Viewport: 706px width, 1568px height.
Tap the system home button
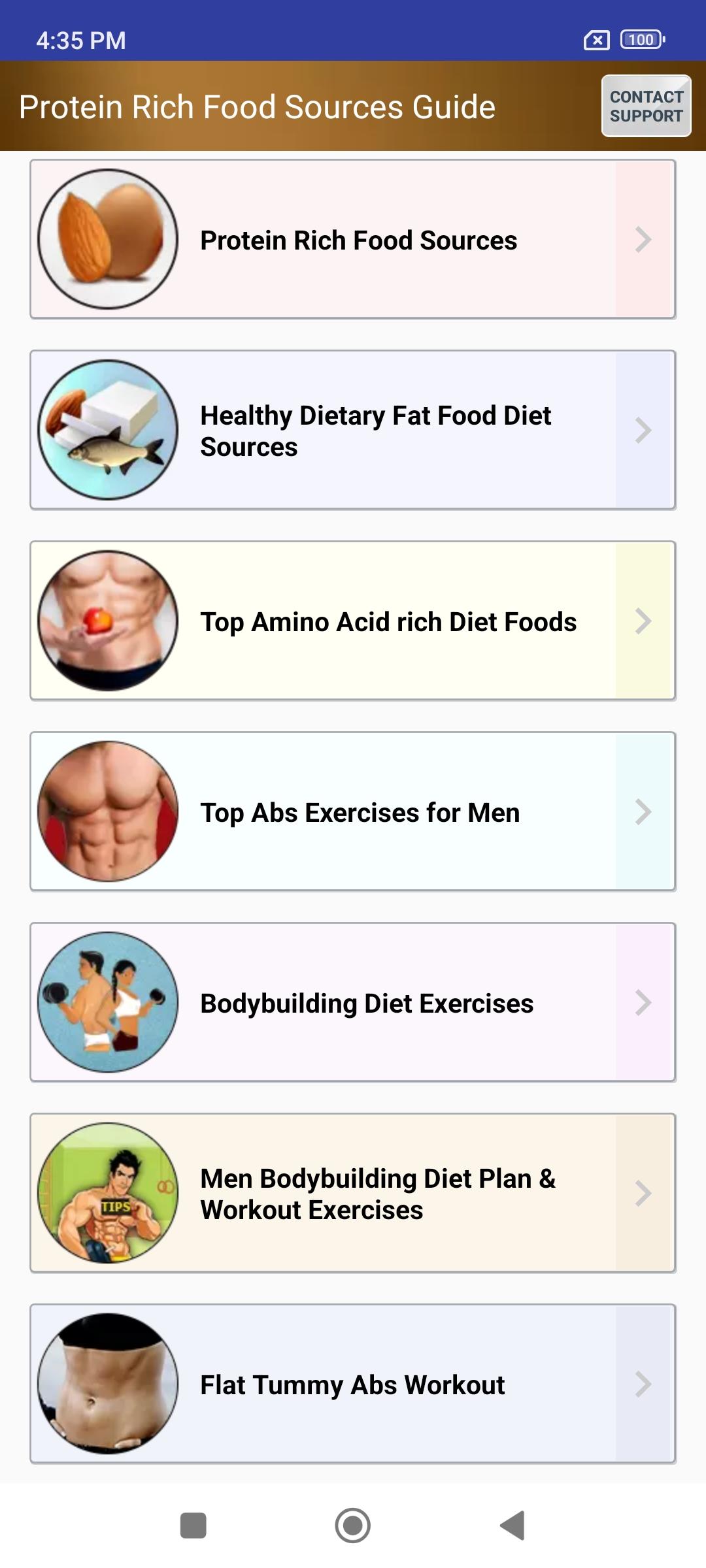tap(353, 1526)
